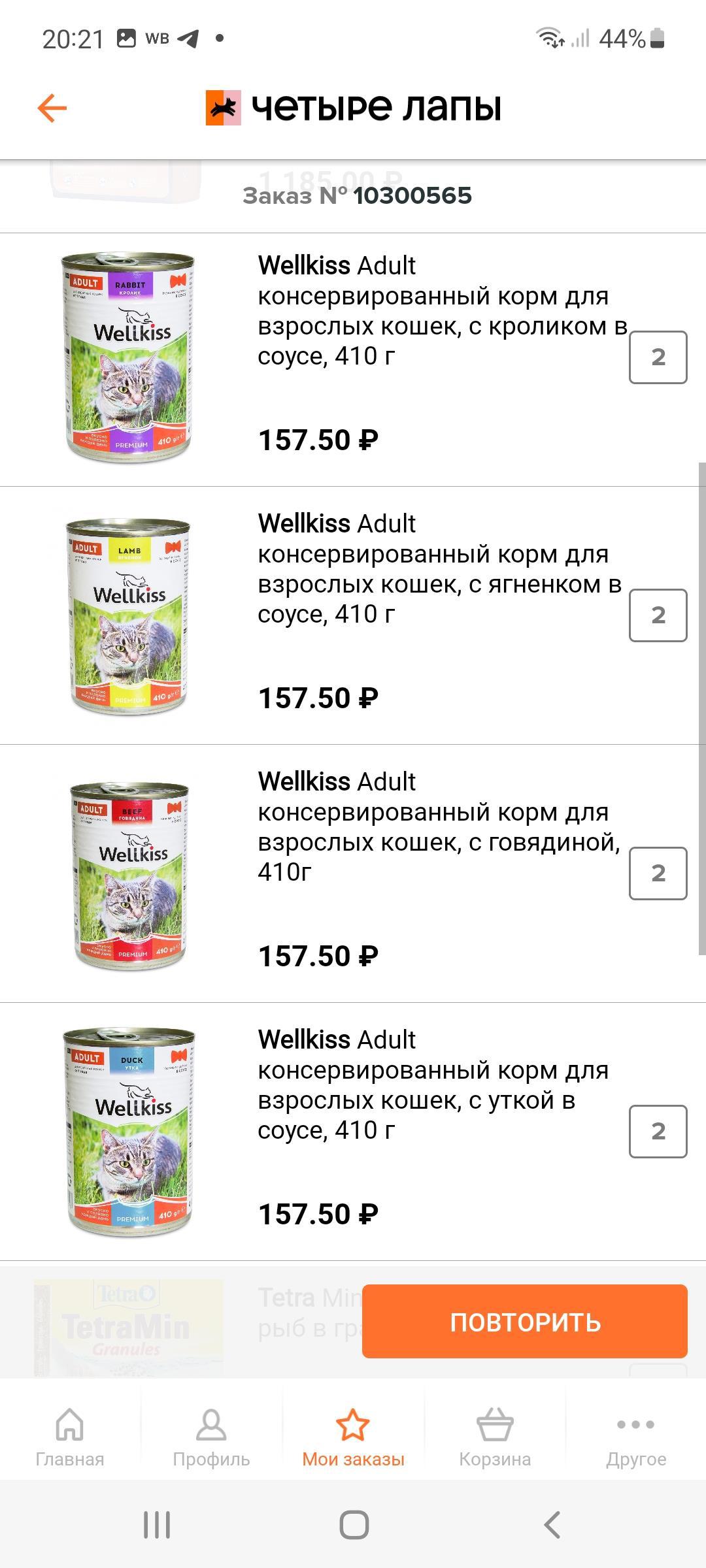Screen dimensions: 706x1568
Task: Open the Другое menu tab
Action: pos(636,1437)
